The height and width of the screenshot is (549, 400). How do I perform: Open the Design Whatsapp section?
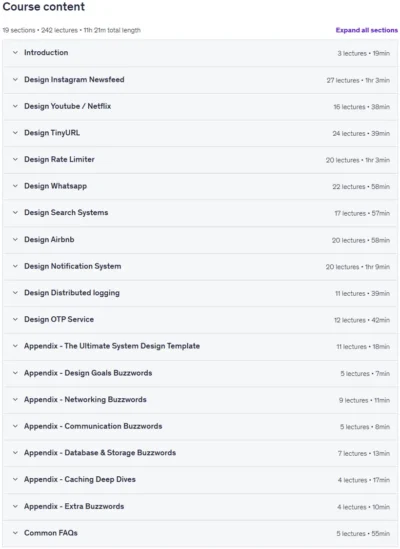pyautogui.click(x=200, y=186)
